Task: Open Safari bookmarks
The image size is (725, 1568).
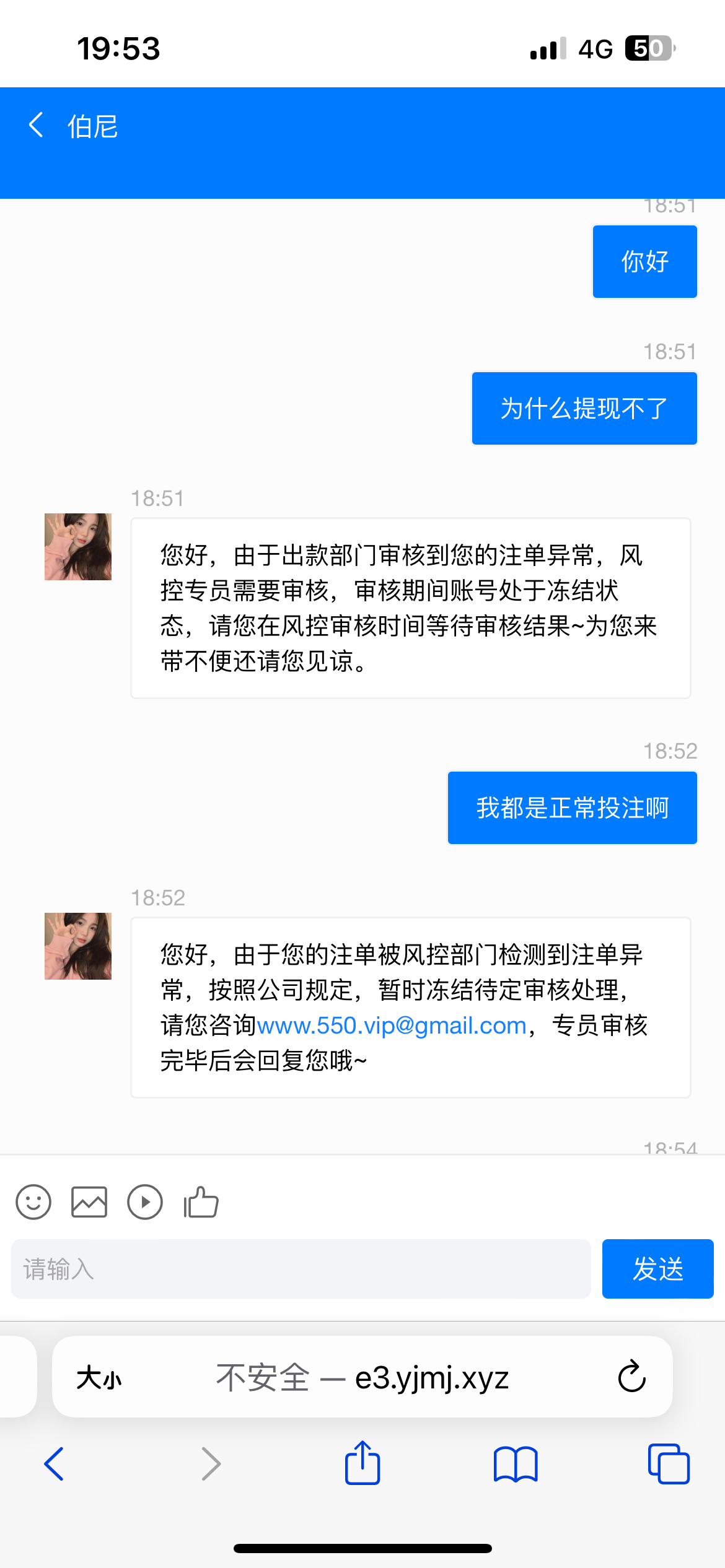Action: pos(516,1464)
